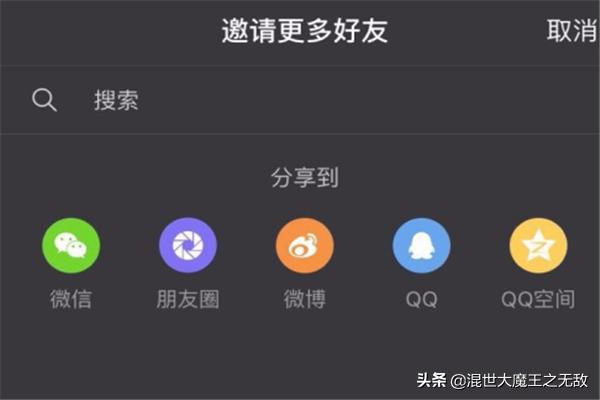Share to QQ空间

(x=538, y=246)
